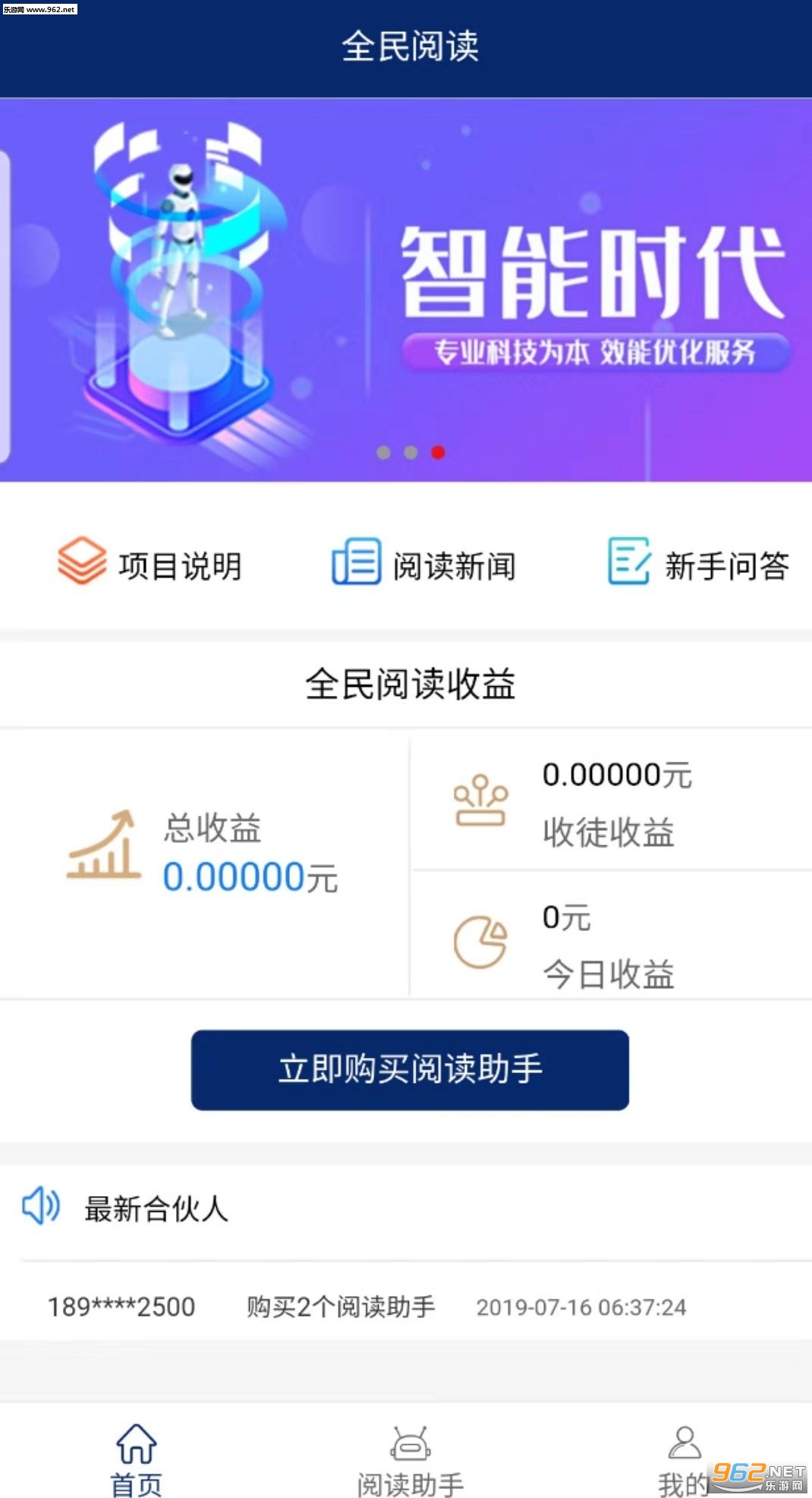Open 新手问答 beginner Q&A
This screenshot has height=1498, width=812.
tap(698, 564)
